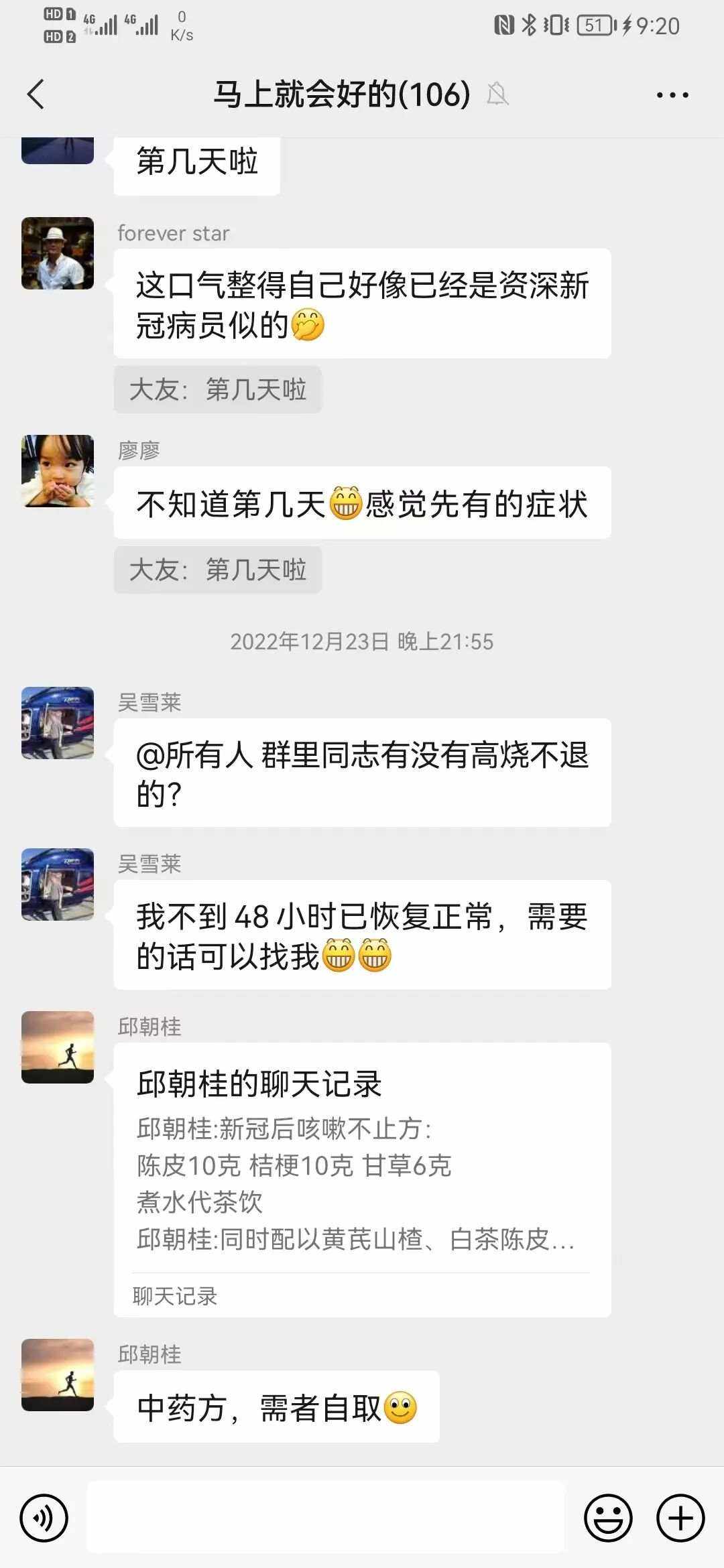Image resolution: width=724 pixels, height=1568 pixels.
Task: Open the group chat overflow menu
Action: tap(672, 94)
